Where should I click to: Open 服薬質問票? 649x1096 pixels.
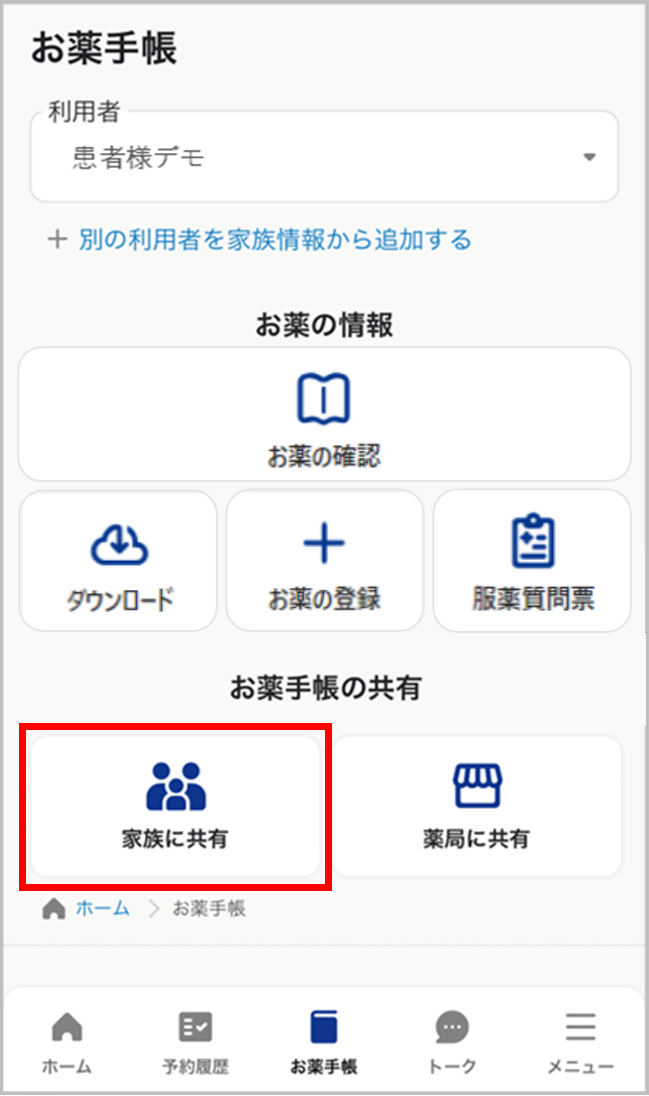[532, 562]
